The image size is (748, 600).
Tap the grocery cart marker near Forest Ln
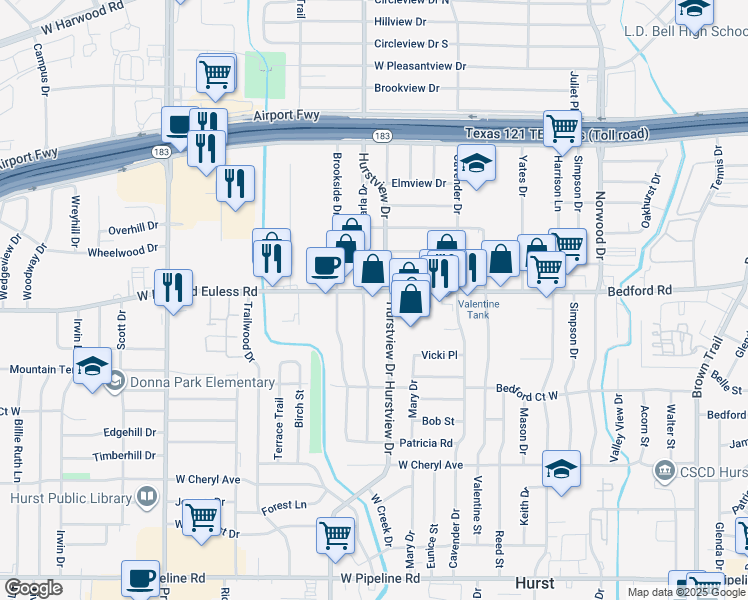point(202,517)
